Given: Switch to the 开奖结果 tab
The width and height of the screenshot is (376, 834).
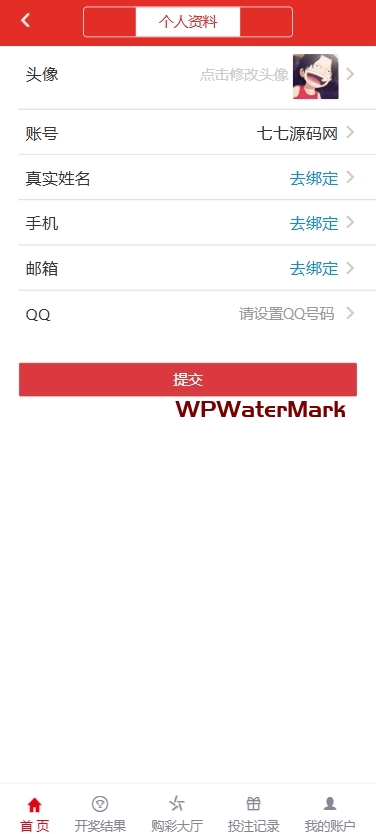Looking at the screenshot, I should (x=100, y=814).
